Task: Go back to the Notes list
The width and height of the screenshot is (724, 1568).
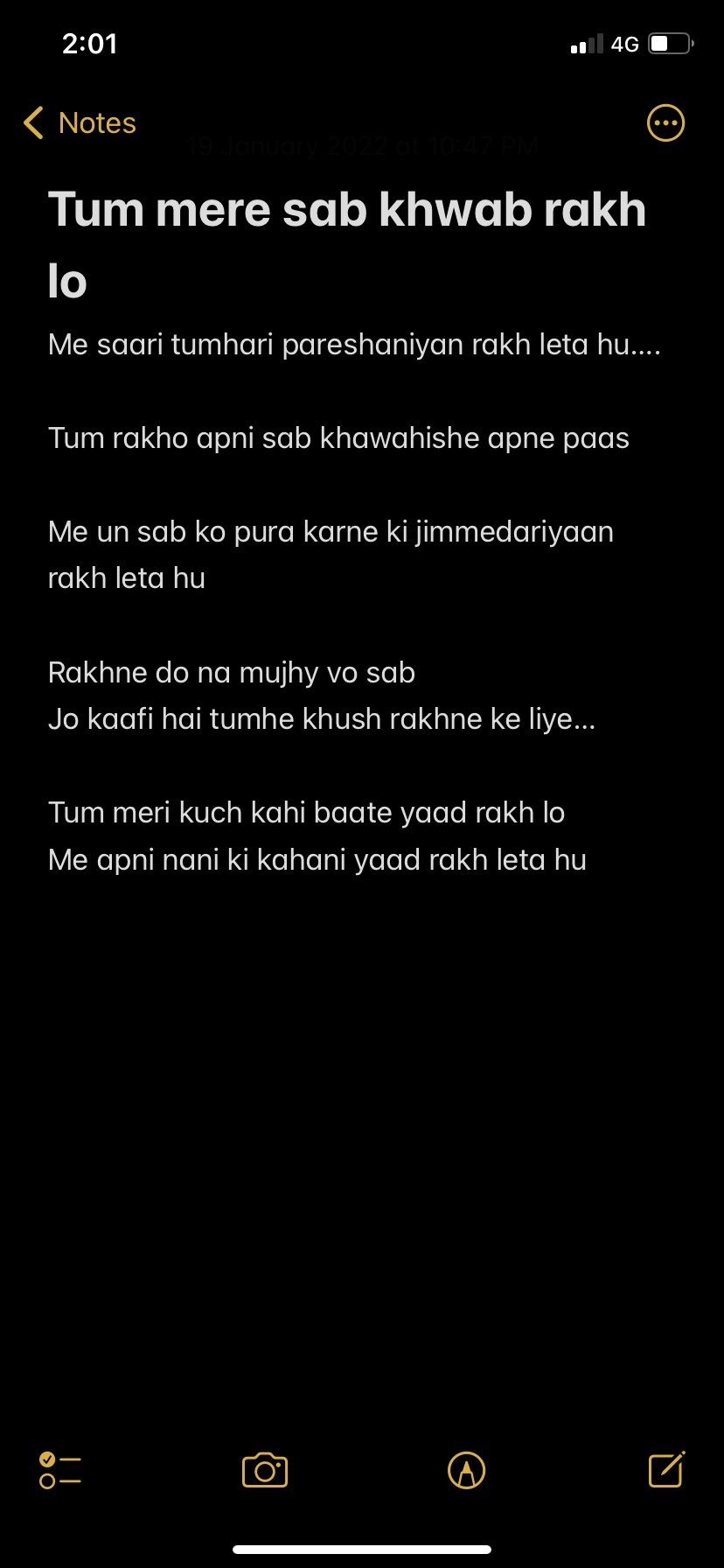Action: click(80, 123)
